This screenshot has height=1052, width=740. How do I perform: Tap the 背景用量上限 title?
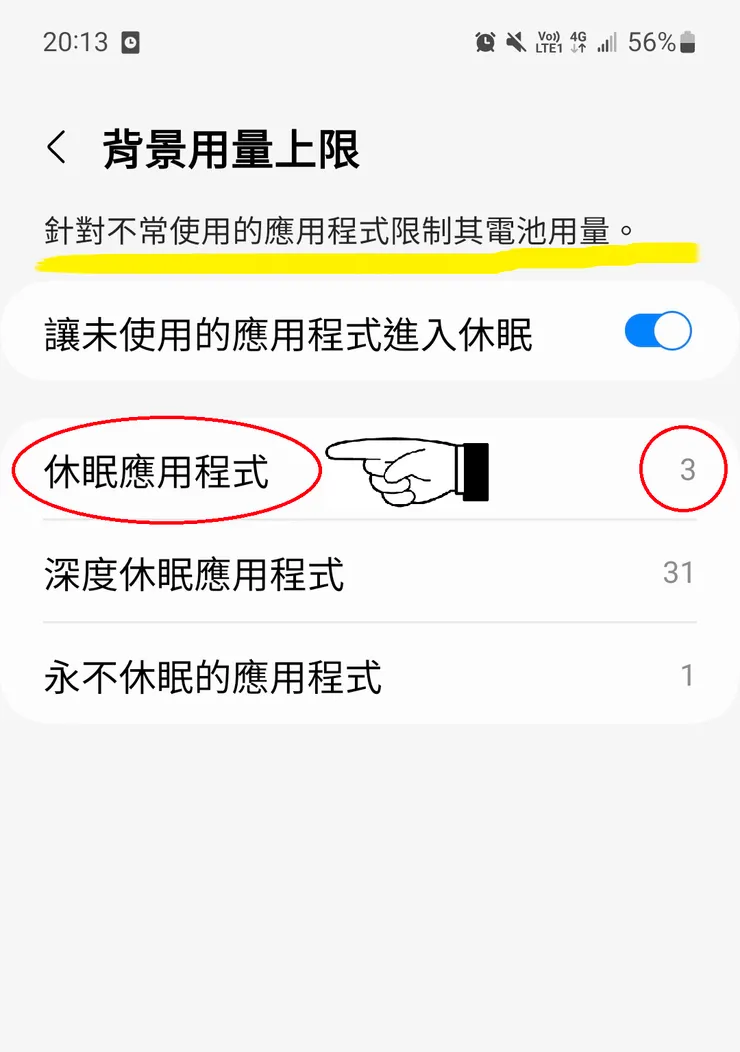tap(231, 144)
